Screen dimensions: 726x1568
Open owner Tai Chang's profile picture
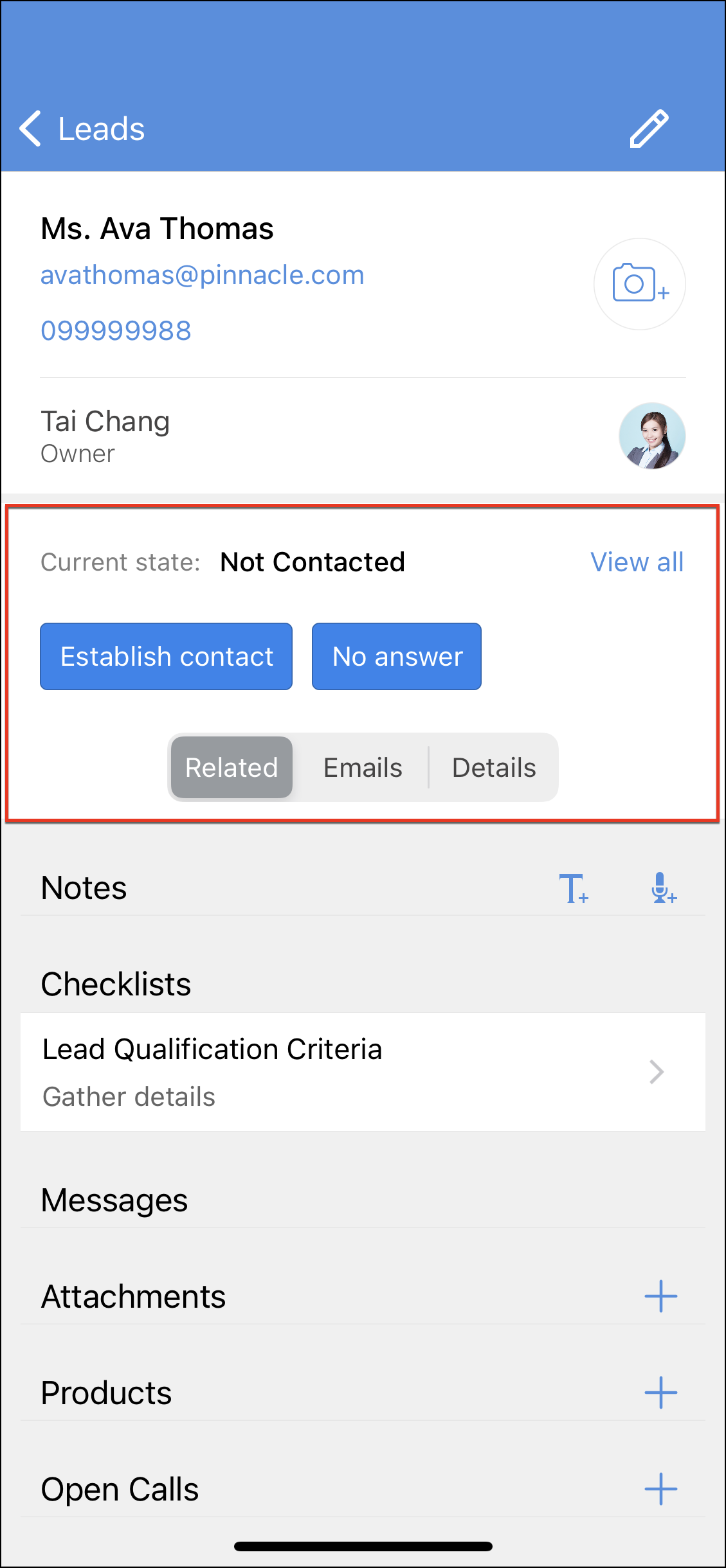651,436
